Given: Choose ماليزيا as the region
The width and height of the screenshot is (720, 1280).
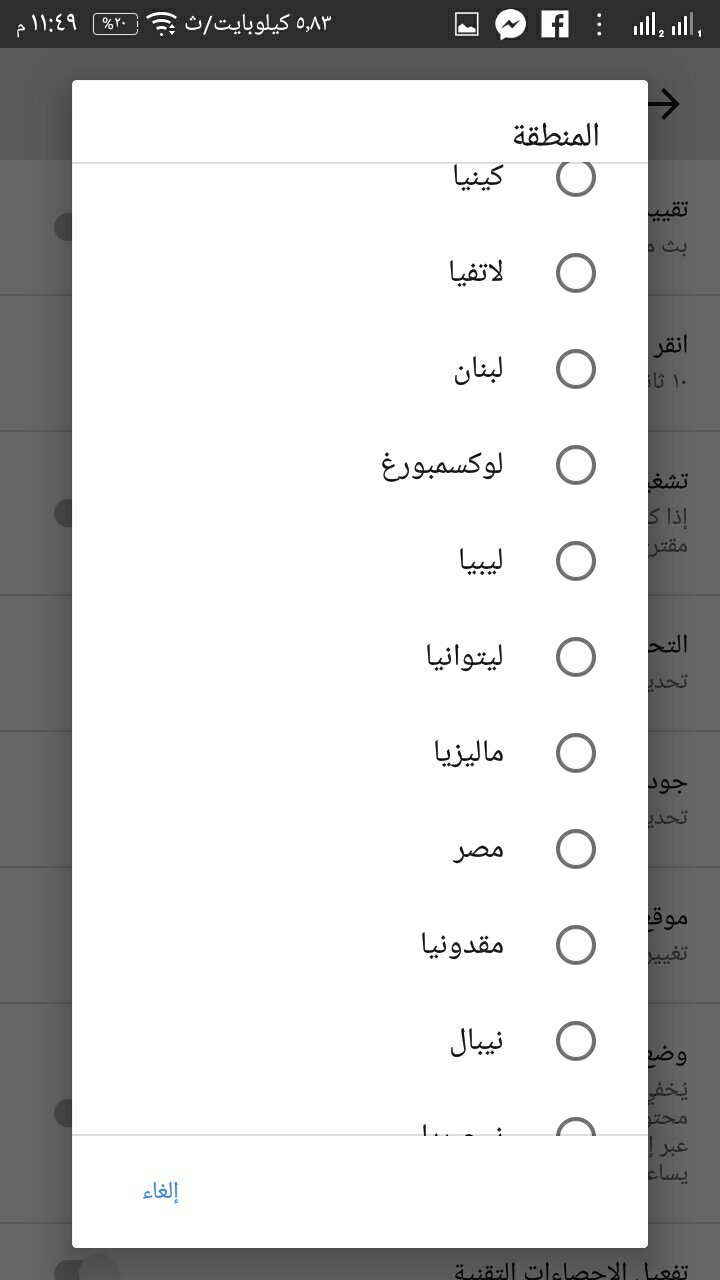Looking at the screenshot, I should point(360,753).
